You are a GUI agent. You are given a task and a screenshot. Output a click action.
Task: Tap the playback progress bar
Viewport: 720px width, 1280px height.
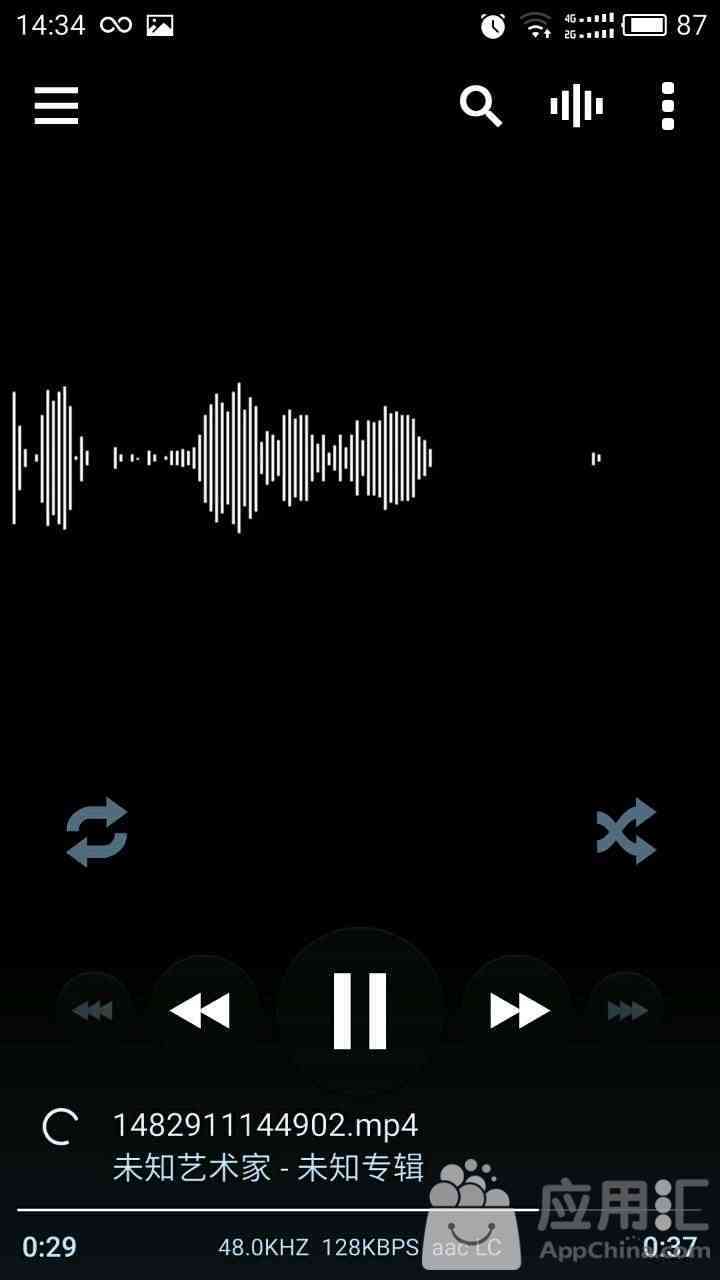300,1210
